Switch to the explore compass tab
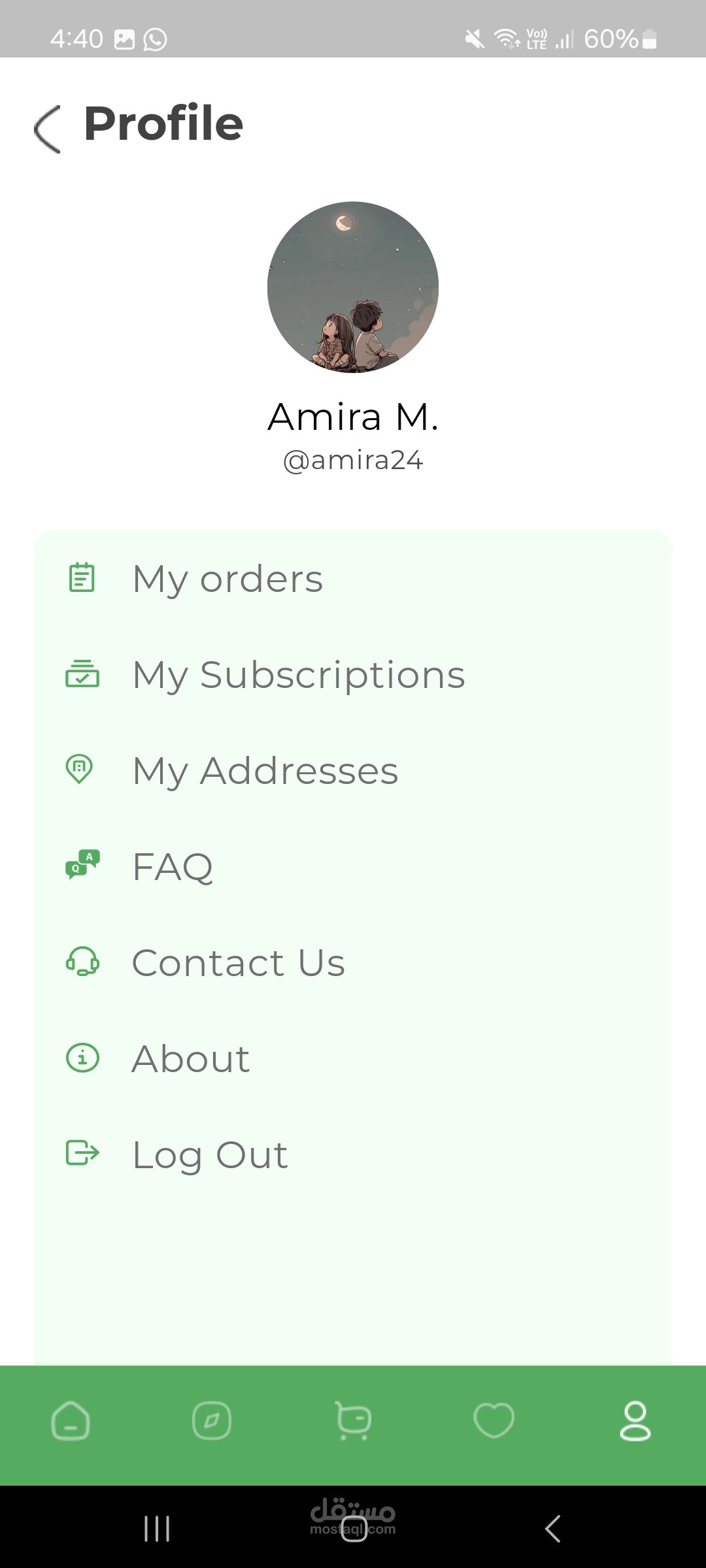 pos(212,1421)
